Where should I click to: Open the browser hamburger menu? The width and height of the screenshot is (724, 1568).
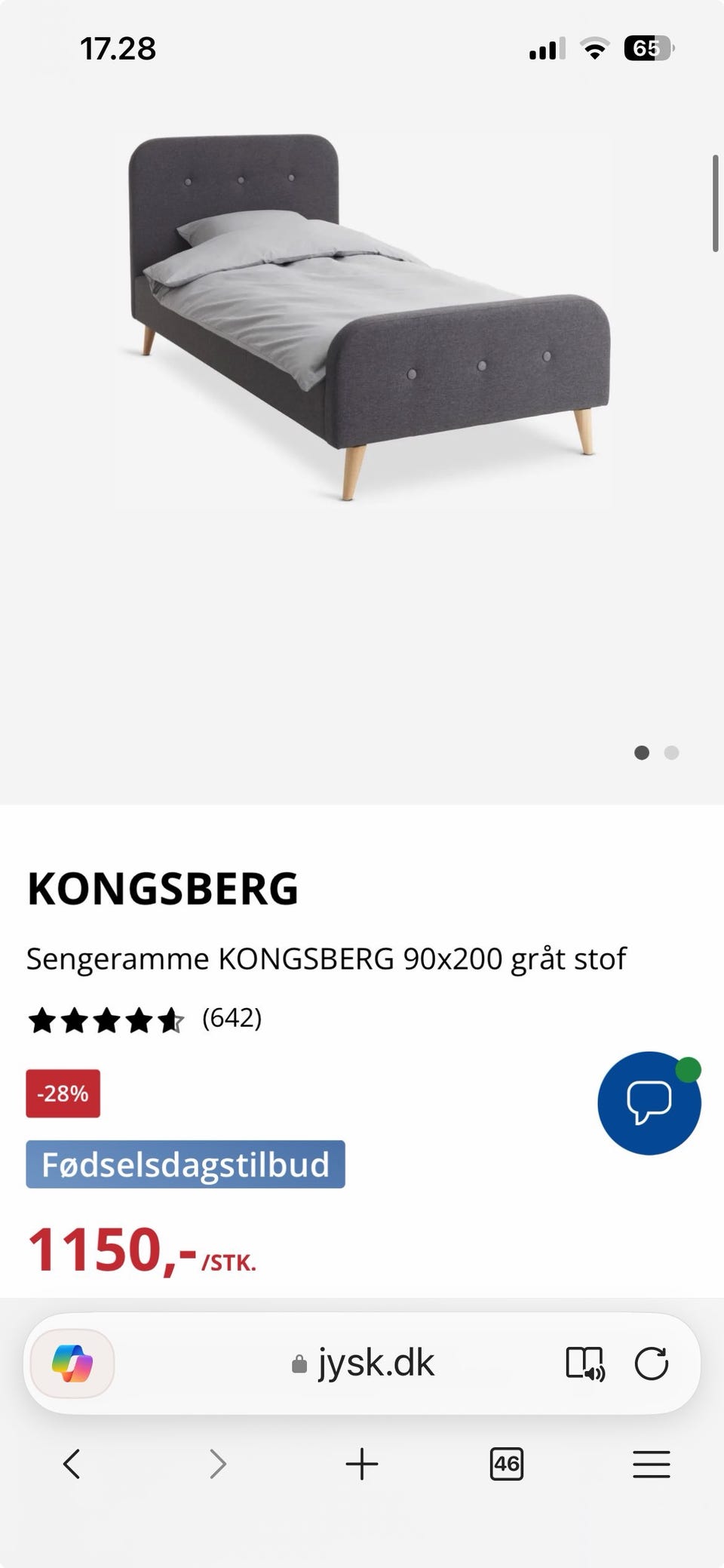click(x=652, y=1464)
